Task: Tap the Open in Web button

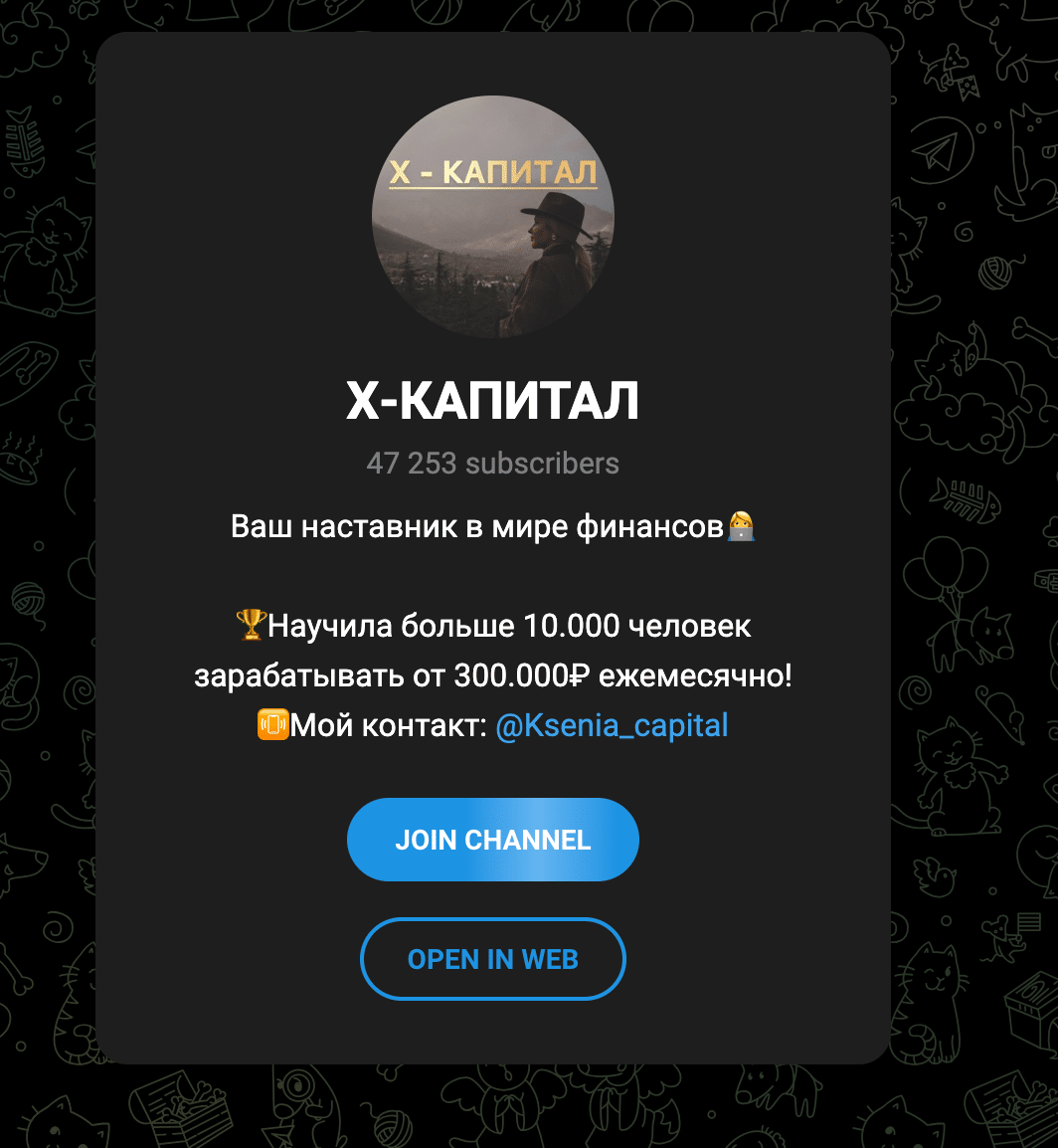Action: (492, 959)
